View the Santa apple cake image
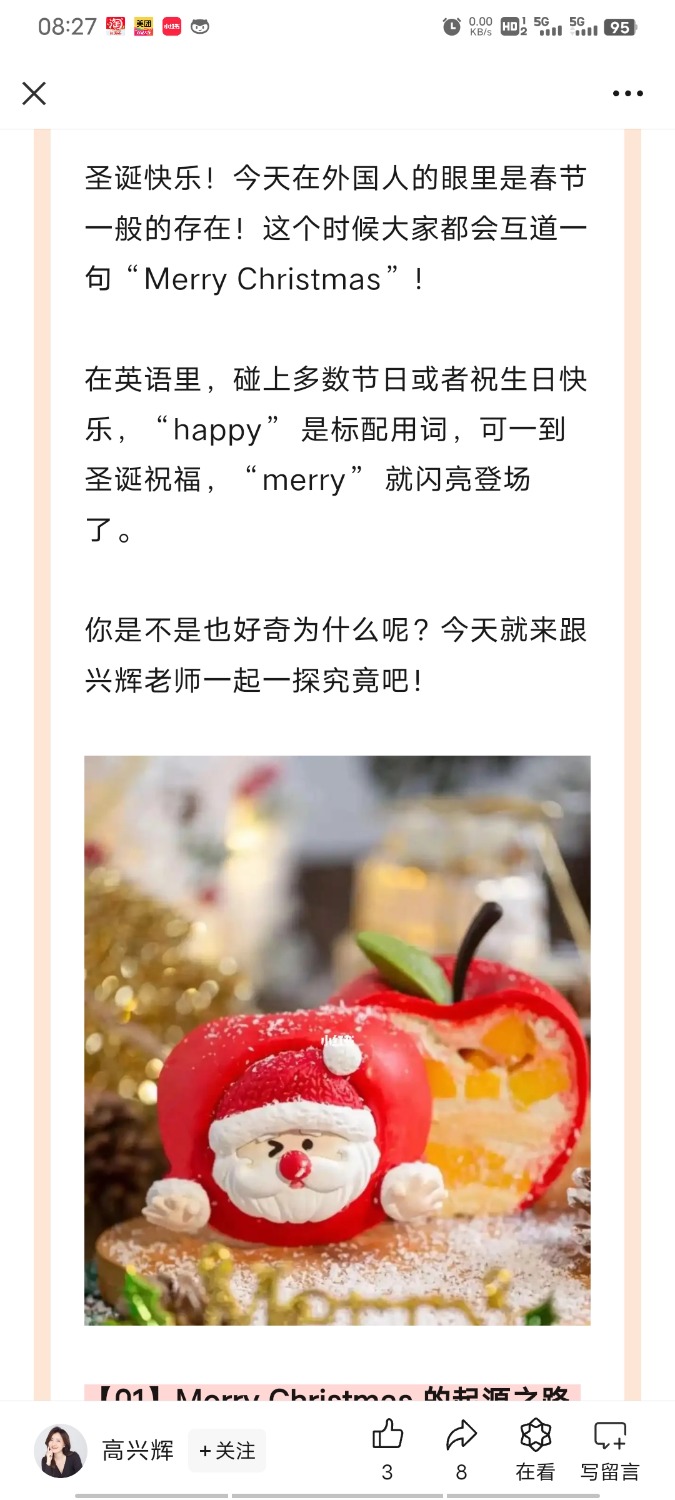This screenshot has width=675, height=1500. (x=337, y=1040)
